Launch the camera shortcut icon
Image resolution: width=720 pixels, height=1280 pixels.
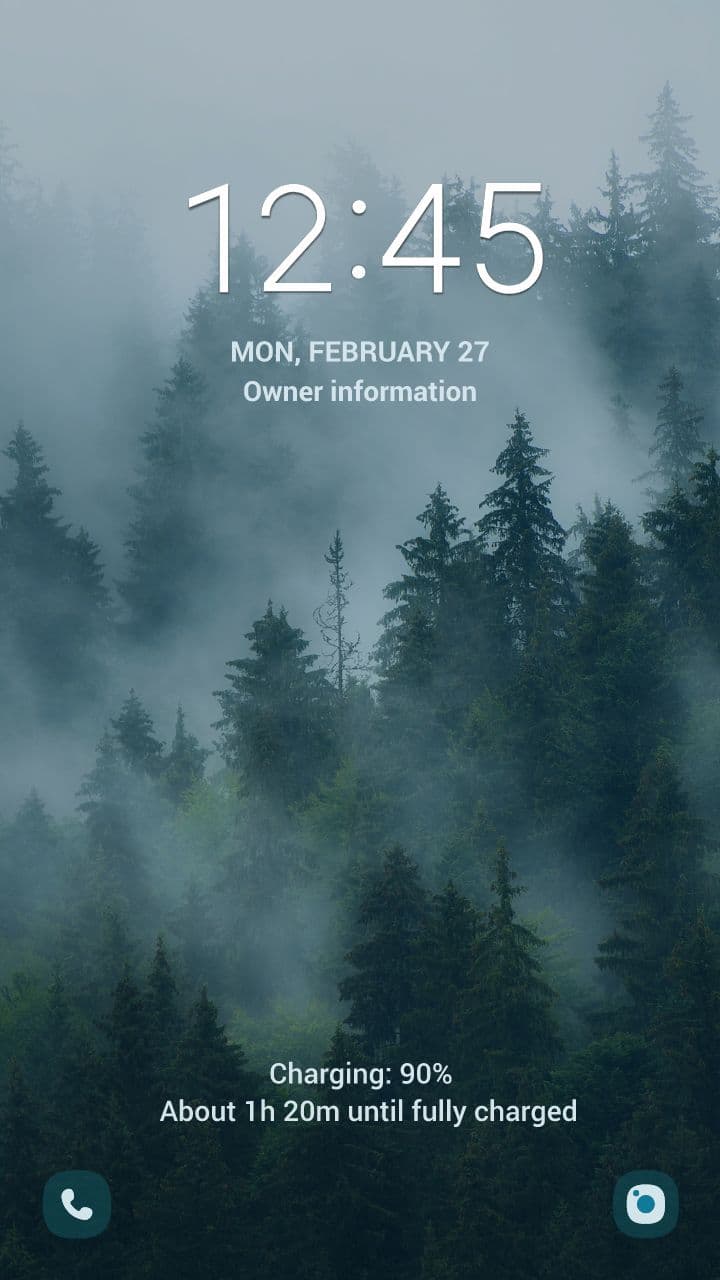tap(645, 1204)
